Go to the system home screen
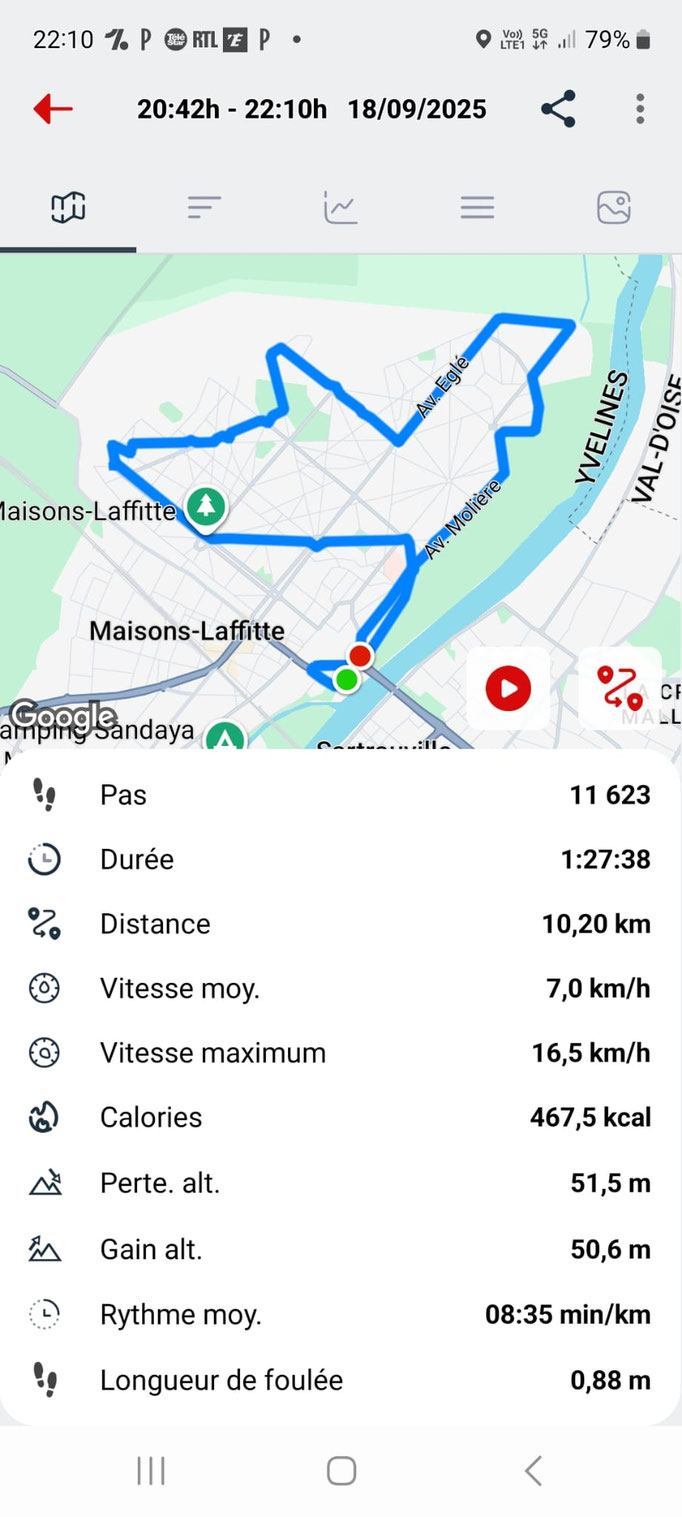682x1517 pixels. pyautogui.click(x=341, y=1470)
